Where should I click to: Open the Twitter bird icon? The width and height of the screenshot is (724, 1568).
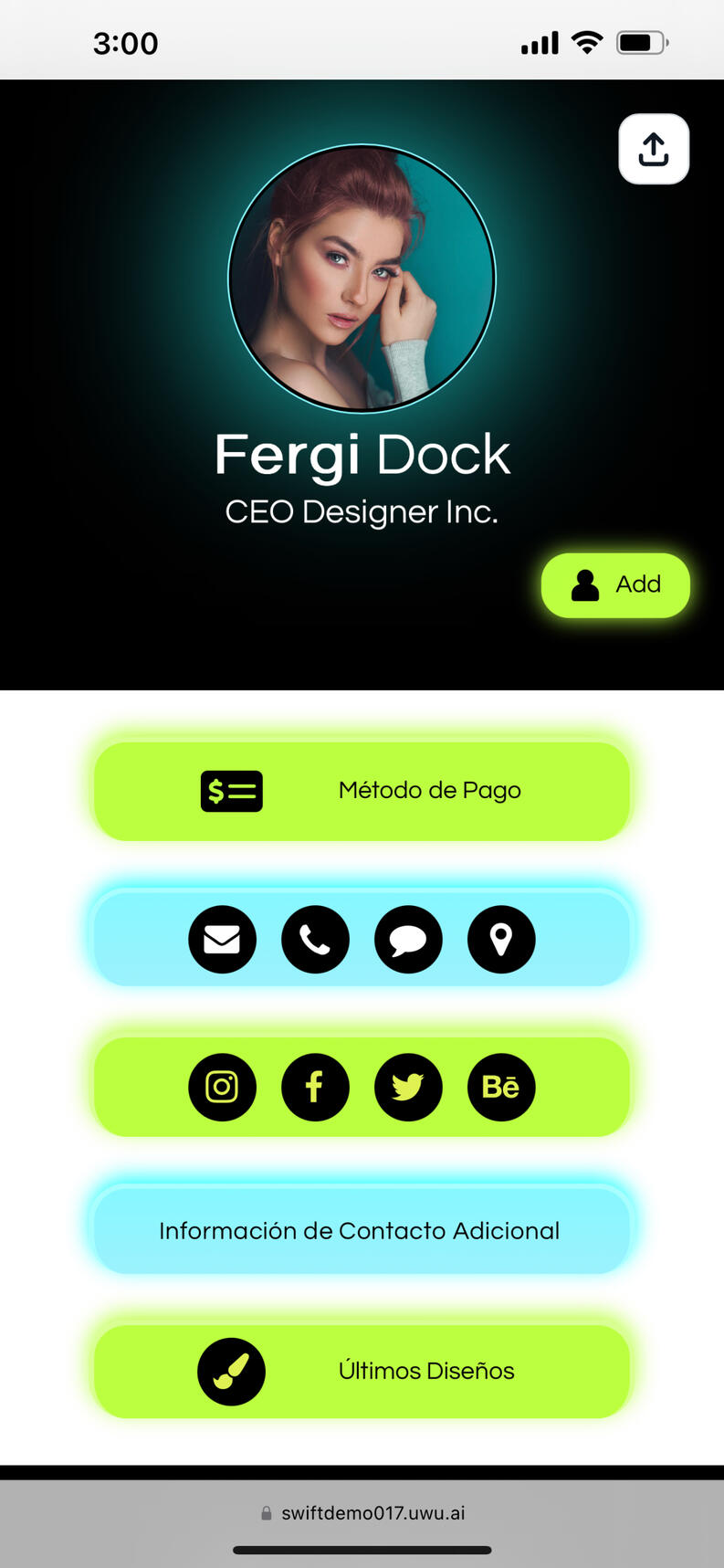(x=408, y=1087)
